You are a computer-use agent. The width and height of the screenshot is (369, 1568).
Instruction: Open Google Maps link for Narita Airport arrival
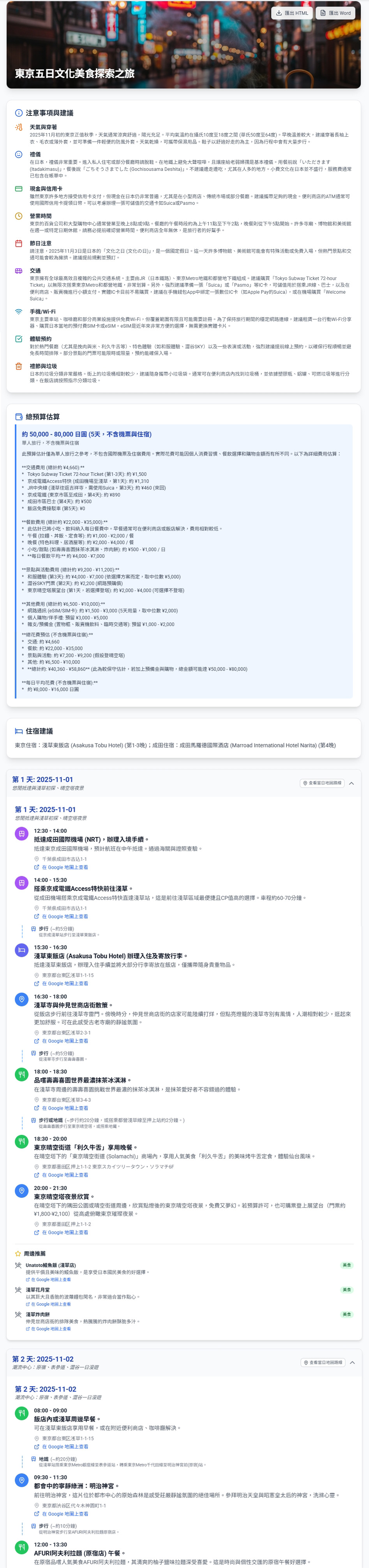click(64, 867)
